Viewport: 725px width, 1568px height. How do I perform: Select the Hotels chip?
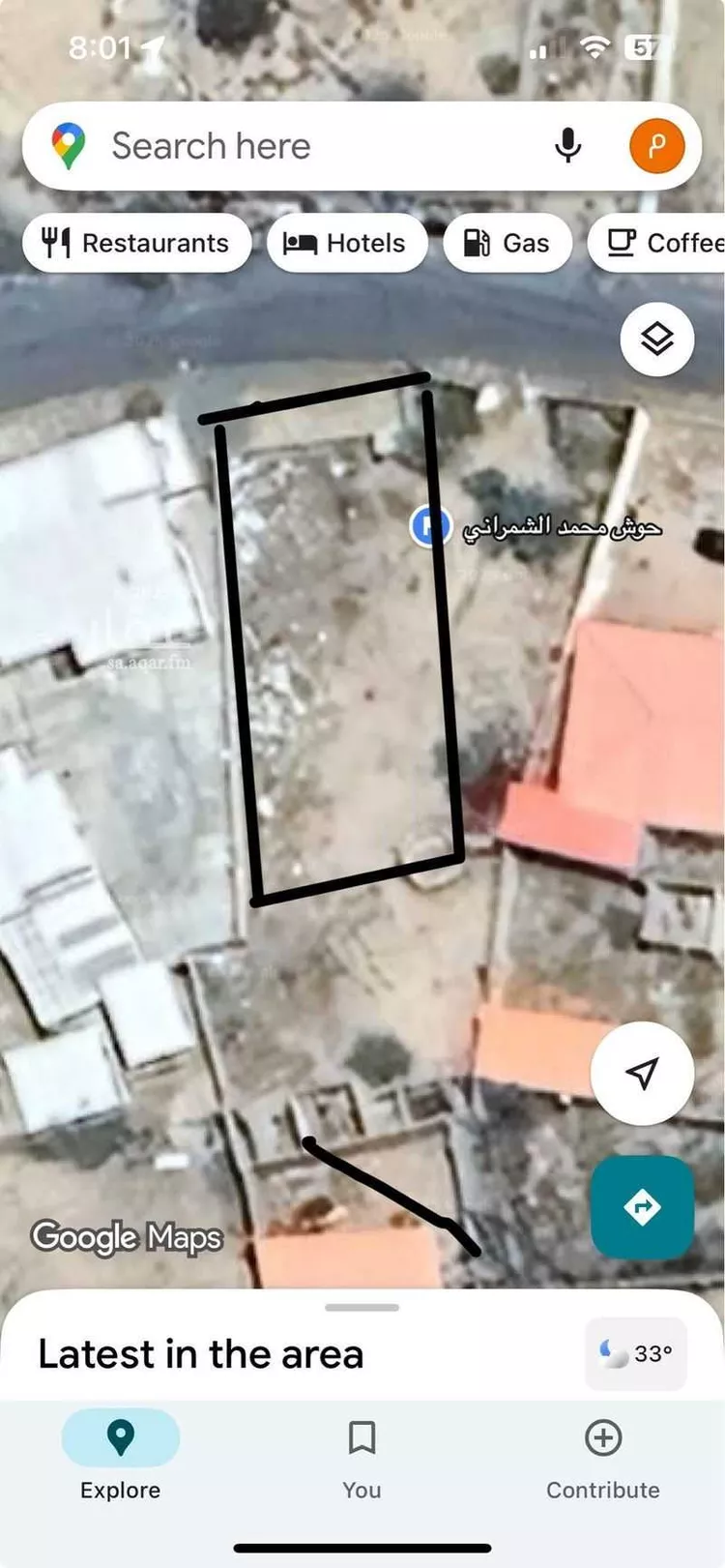pyautogui.click(x=345, y=243)
